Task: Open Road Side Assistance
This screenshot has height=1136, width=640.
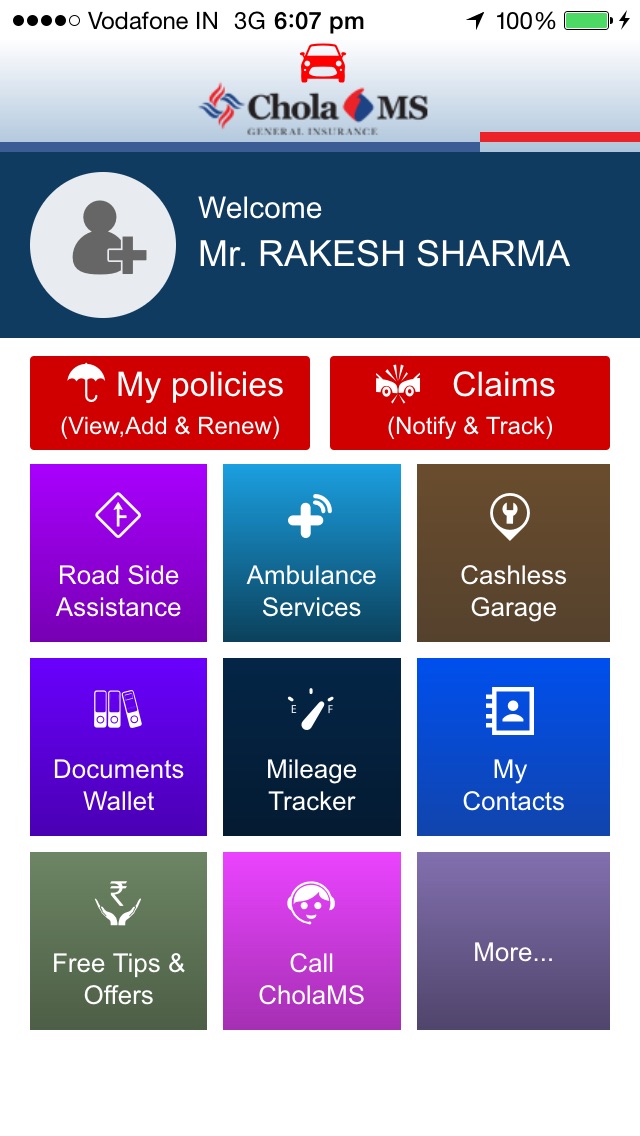Action: tap(118, 553)
